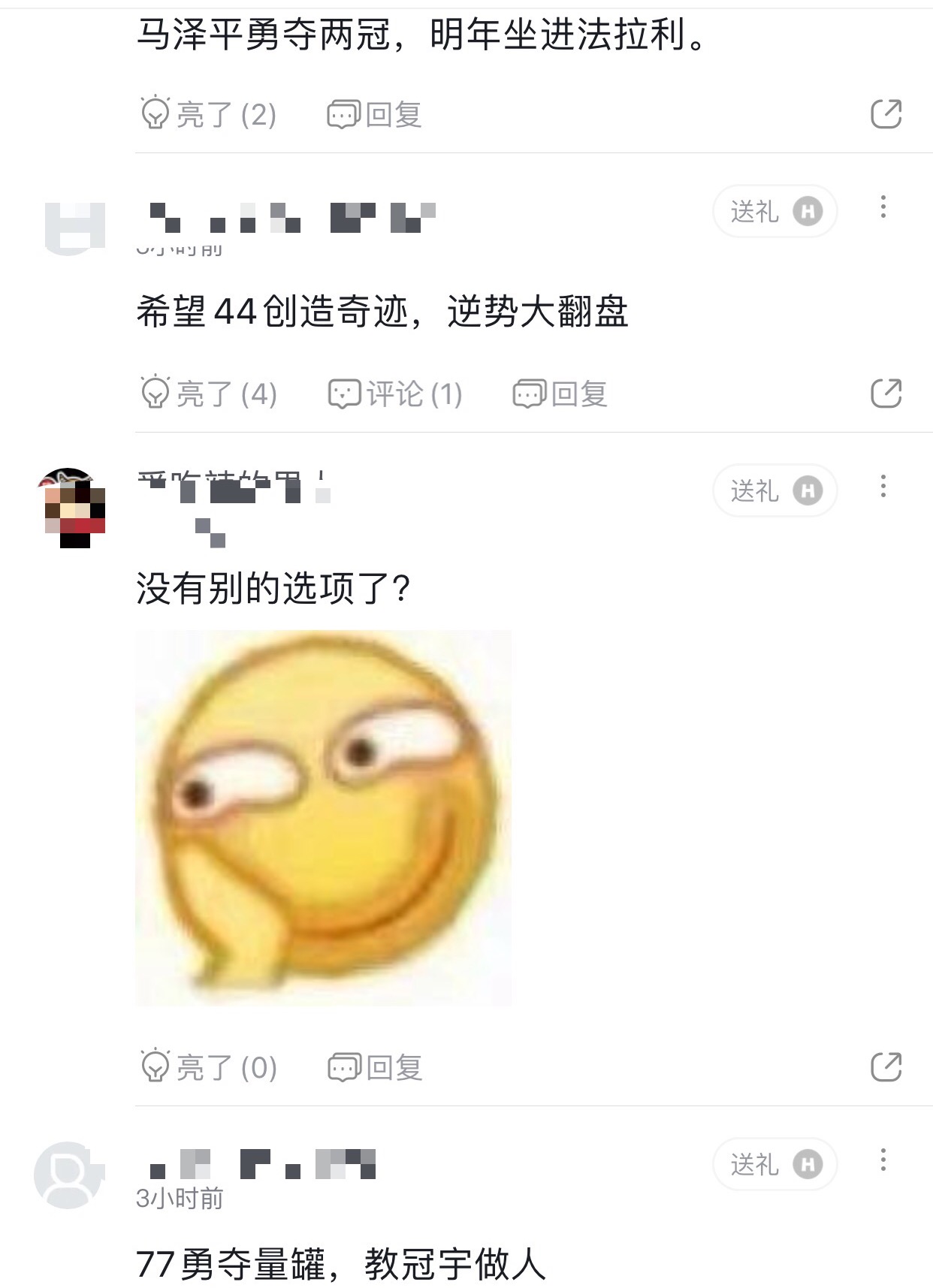
Task: Open avatar of 77勇夺量罐 commenter
Action: coord(68,1175)
